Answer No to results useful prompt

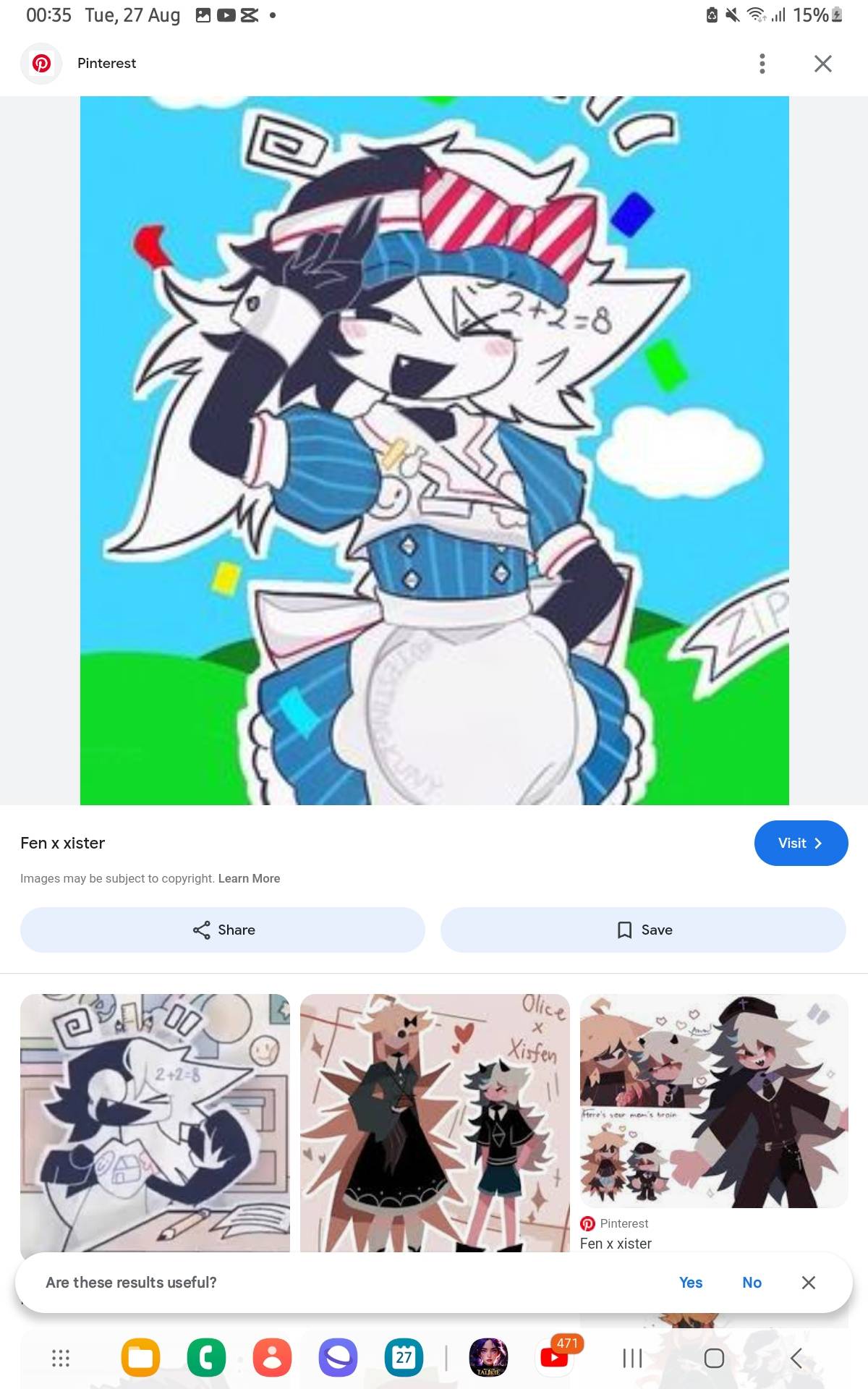(x=752, y=1283)
